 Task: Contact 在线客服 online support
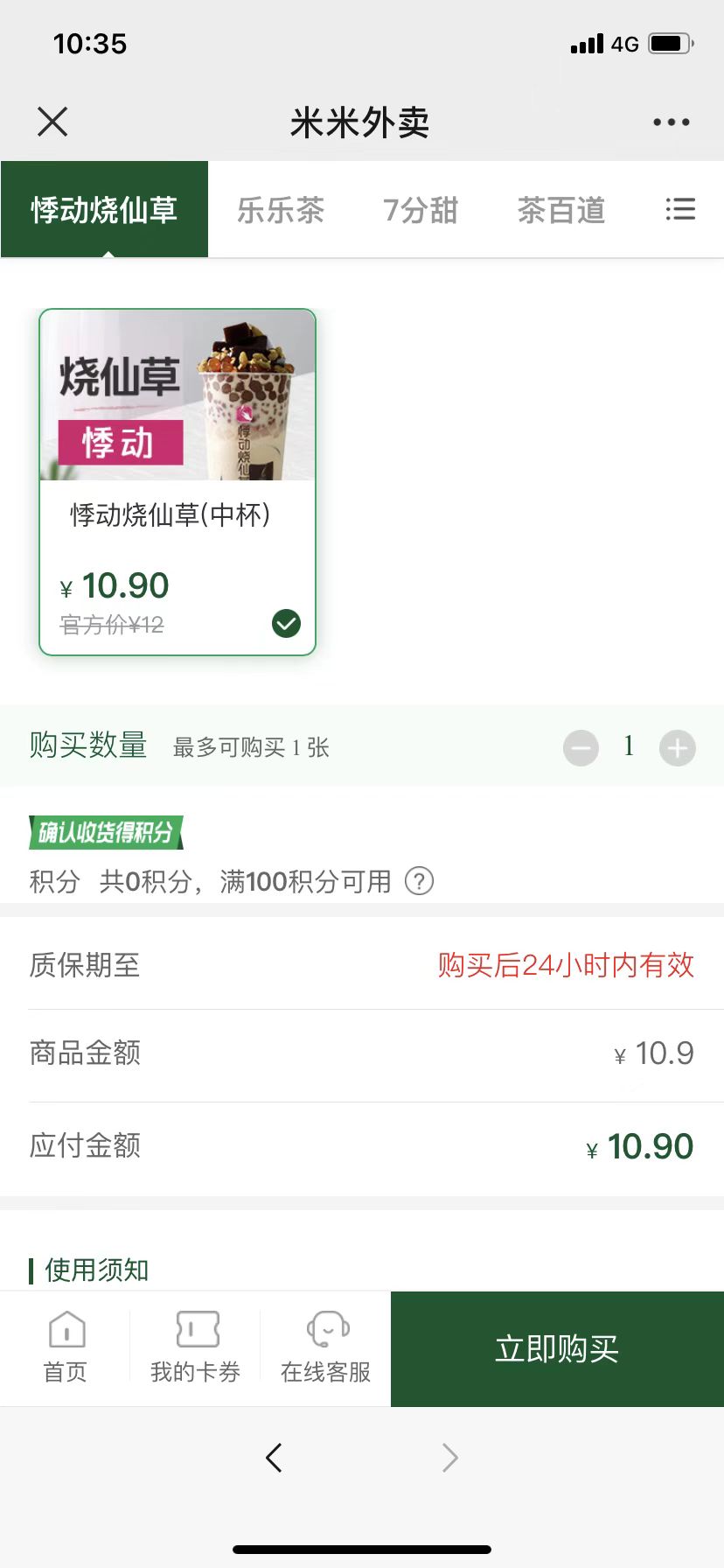[326, 1347]
